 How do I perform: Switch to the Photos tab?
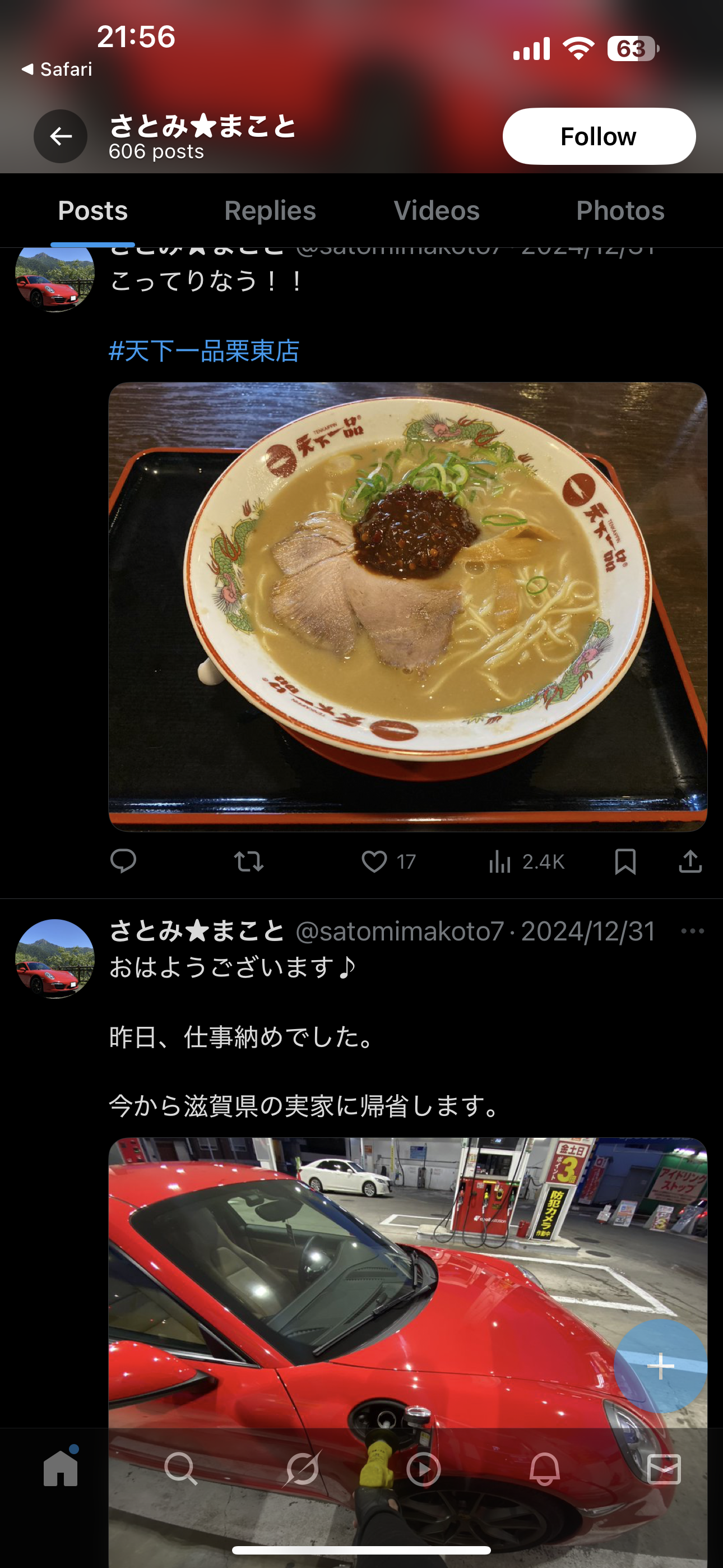coord(620,211)
